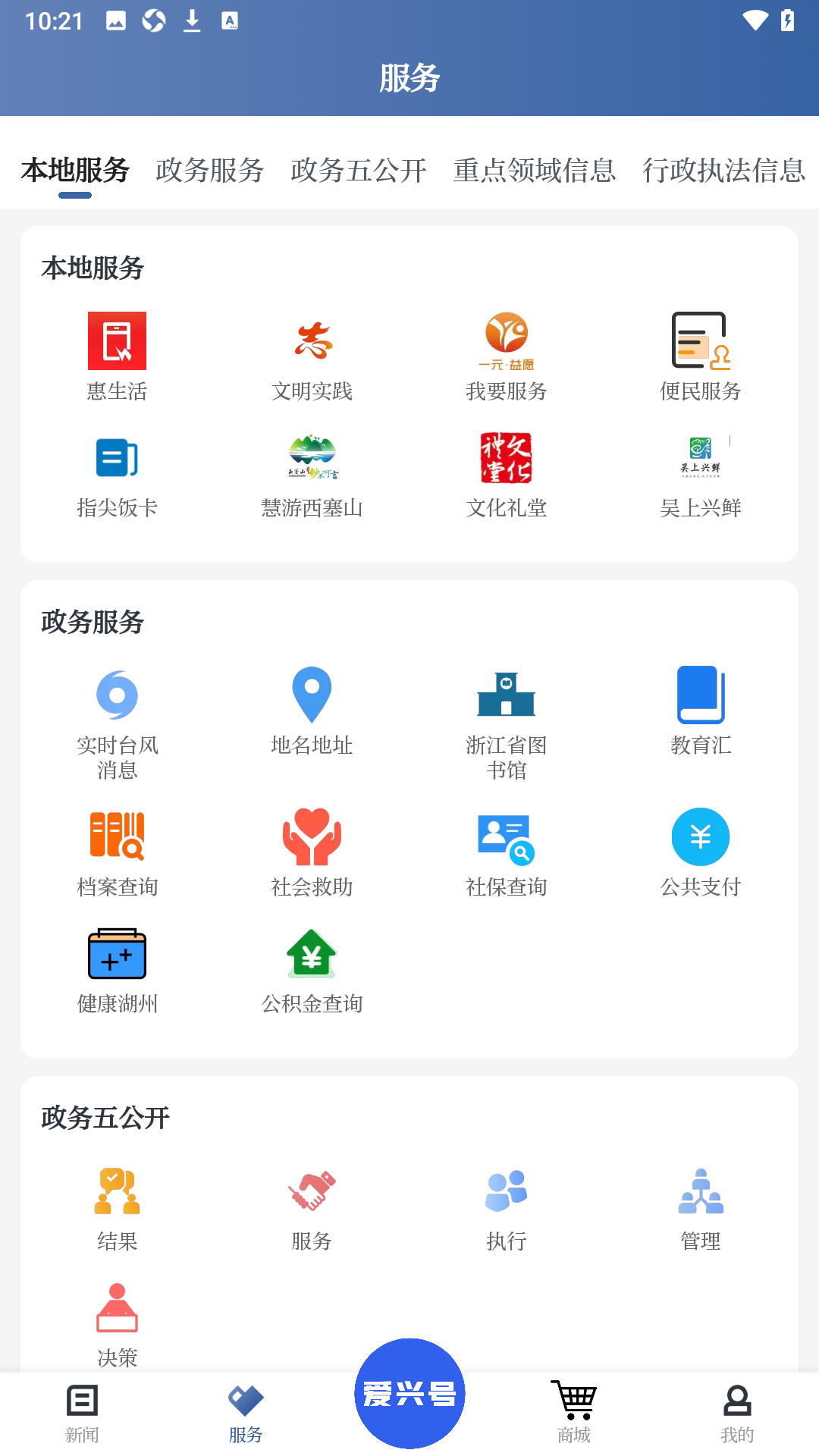Open 文明实践 service
The width and height of the screenshot is (819, 1456).
312,356
